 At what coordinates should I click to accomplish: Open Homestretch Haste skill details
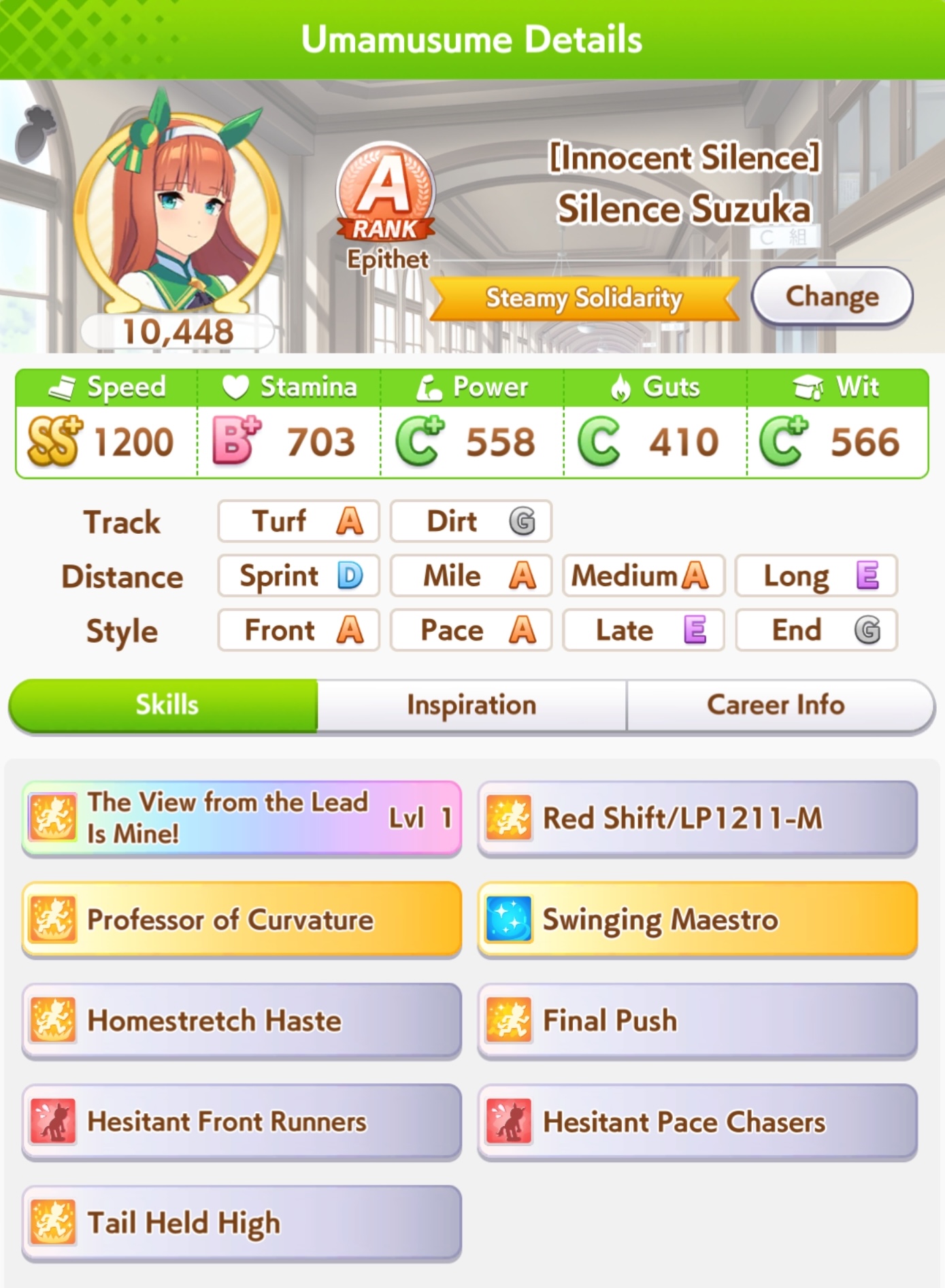tap(242, 1021)
